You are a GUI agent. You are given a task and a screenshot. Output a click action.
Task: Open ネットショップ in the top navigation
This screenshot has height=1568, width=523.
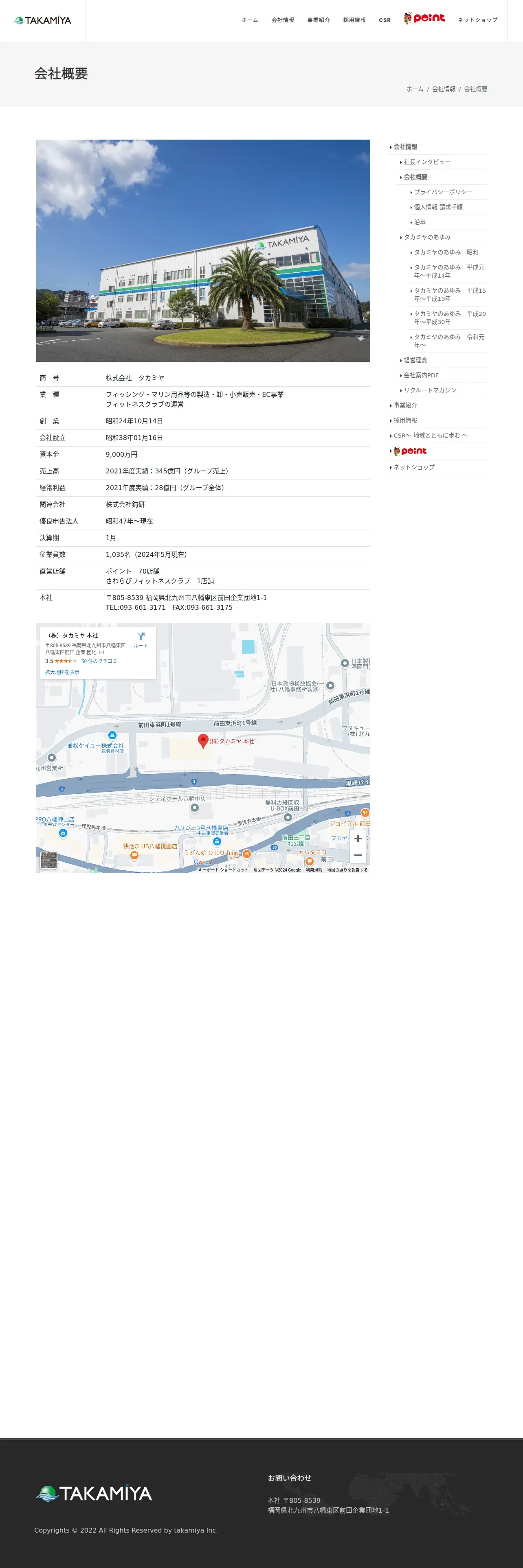pyautogui.click(x=477, y=20)
